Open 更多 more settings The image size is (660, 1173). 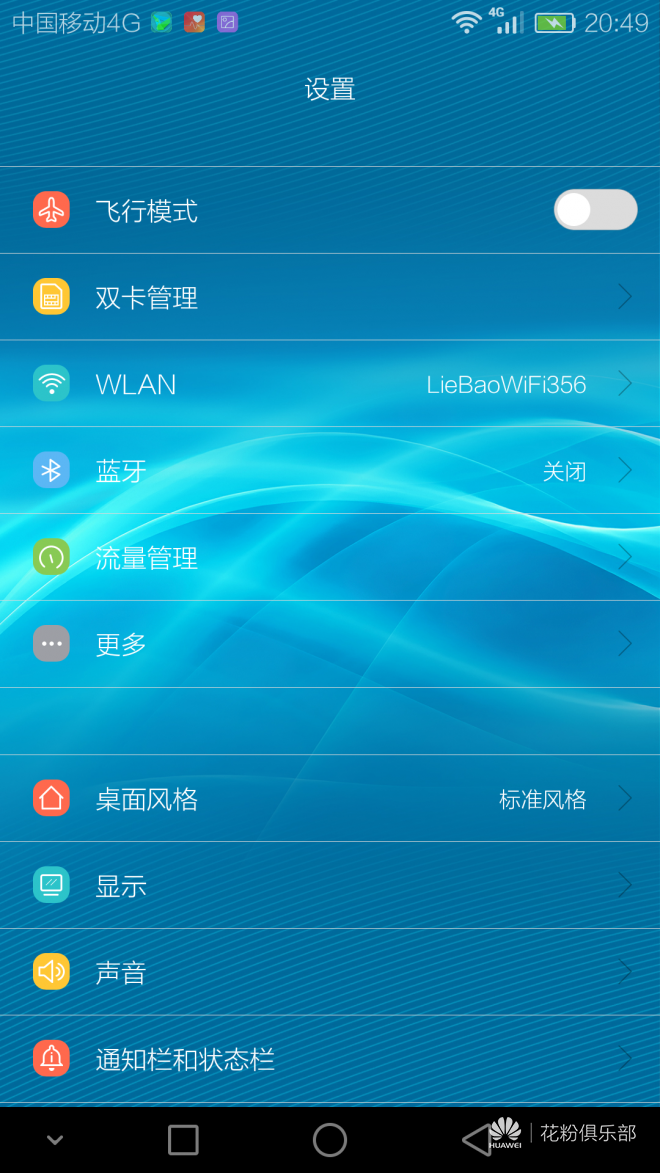tap(330, 644)
